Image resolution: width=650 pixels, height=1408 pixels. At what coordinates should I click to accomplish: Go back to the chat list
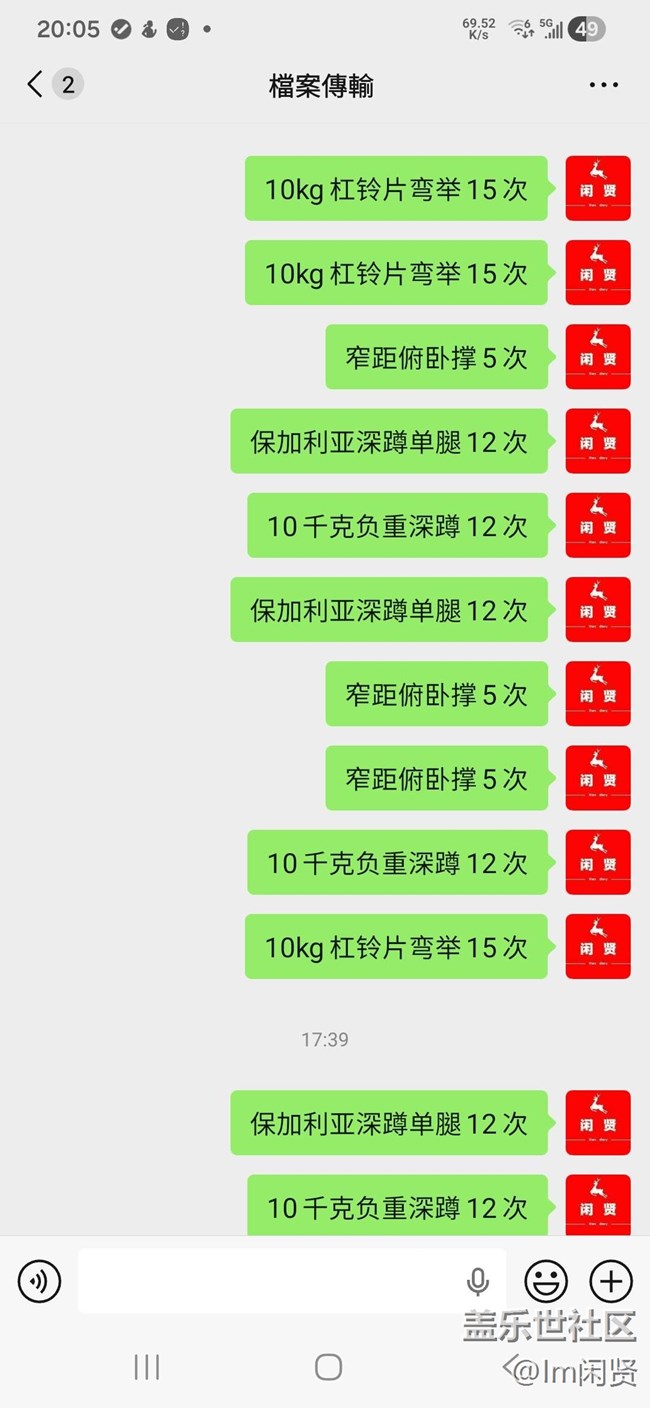click(36, 85)
